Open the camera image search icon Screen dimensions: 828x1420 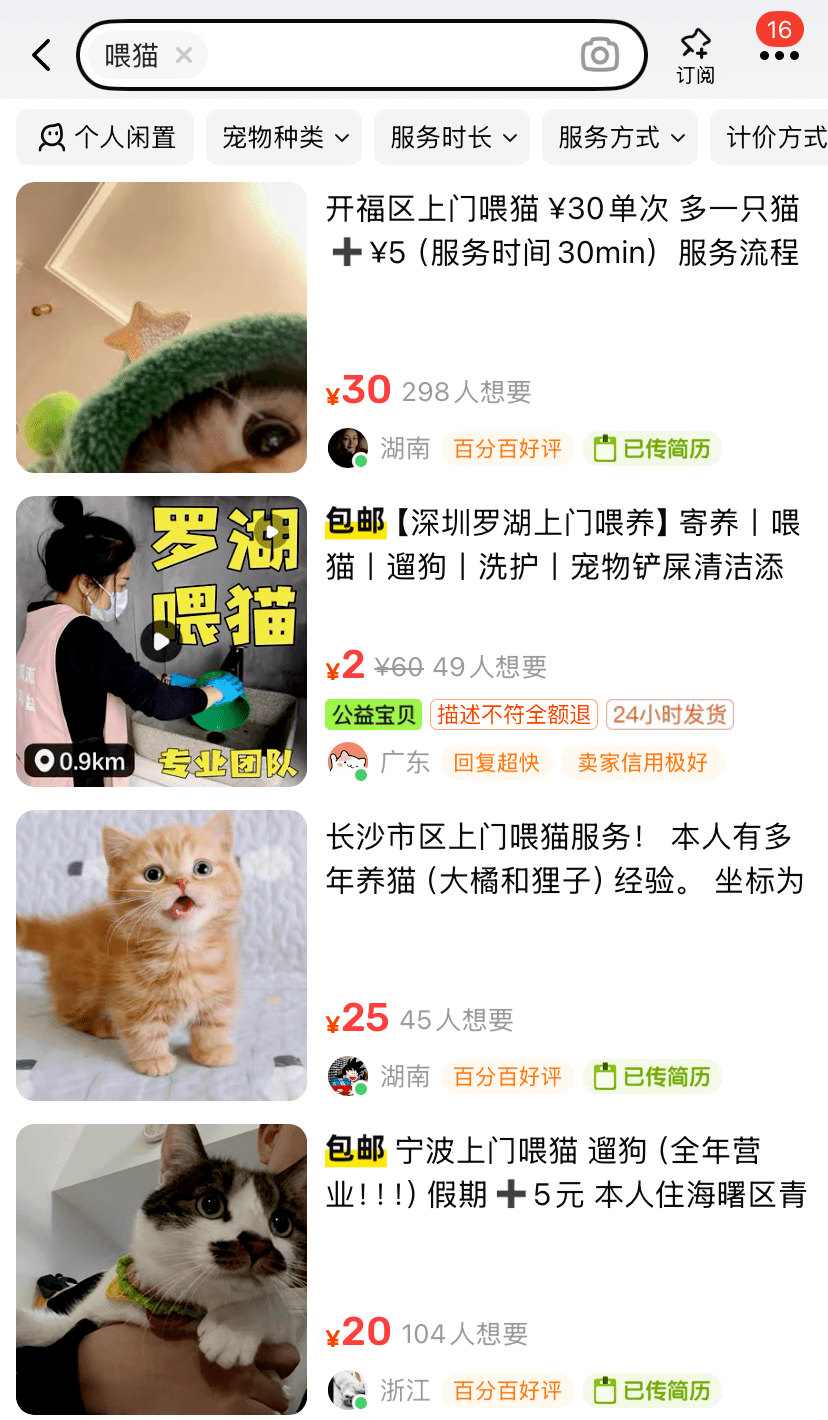coord(599,55)
